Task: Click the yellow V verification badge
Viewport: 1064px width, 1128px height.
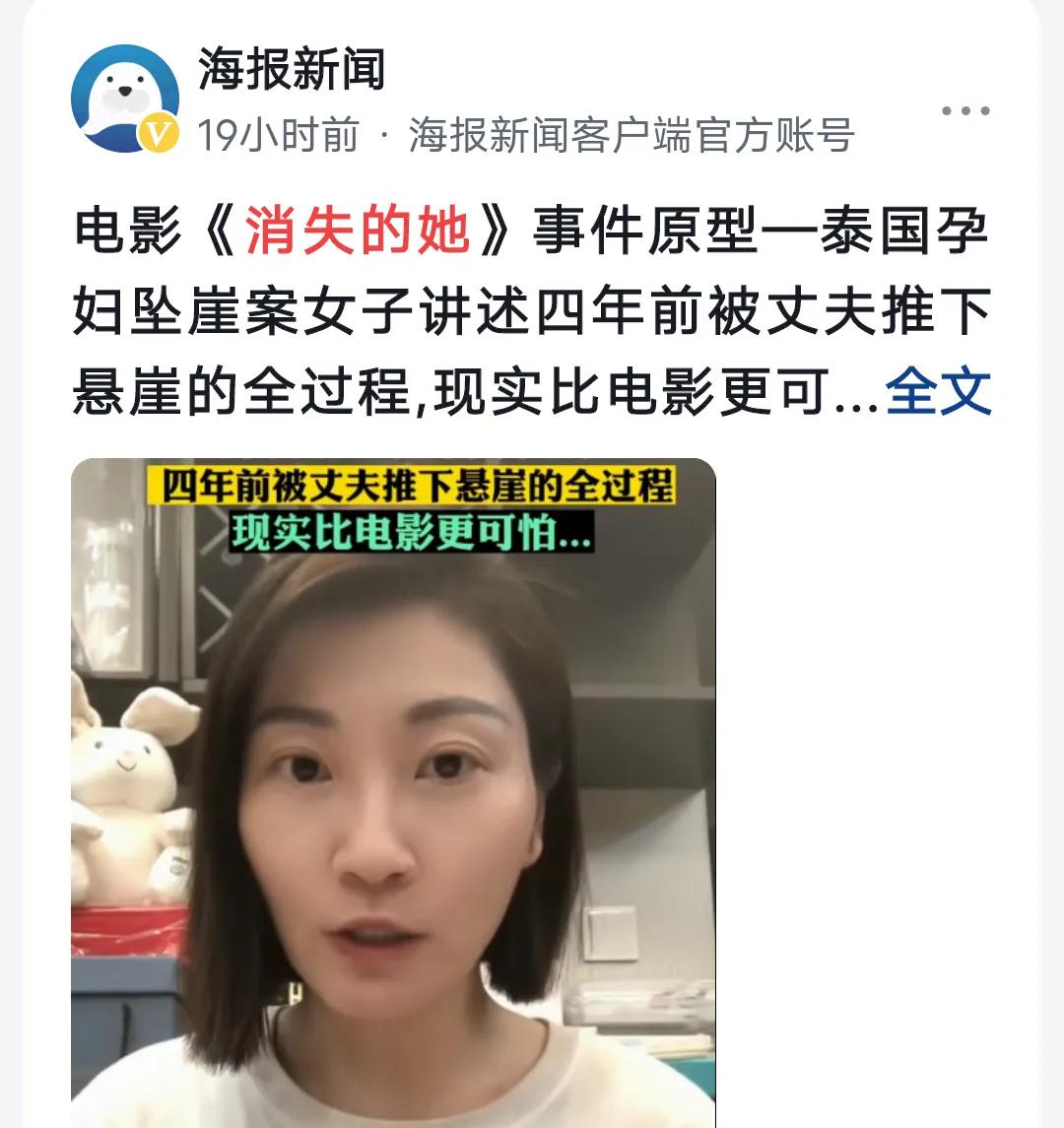Action: 158,130
